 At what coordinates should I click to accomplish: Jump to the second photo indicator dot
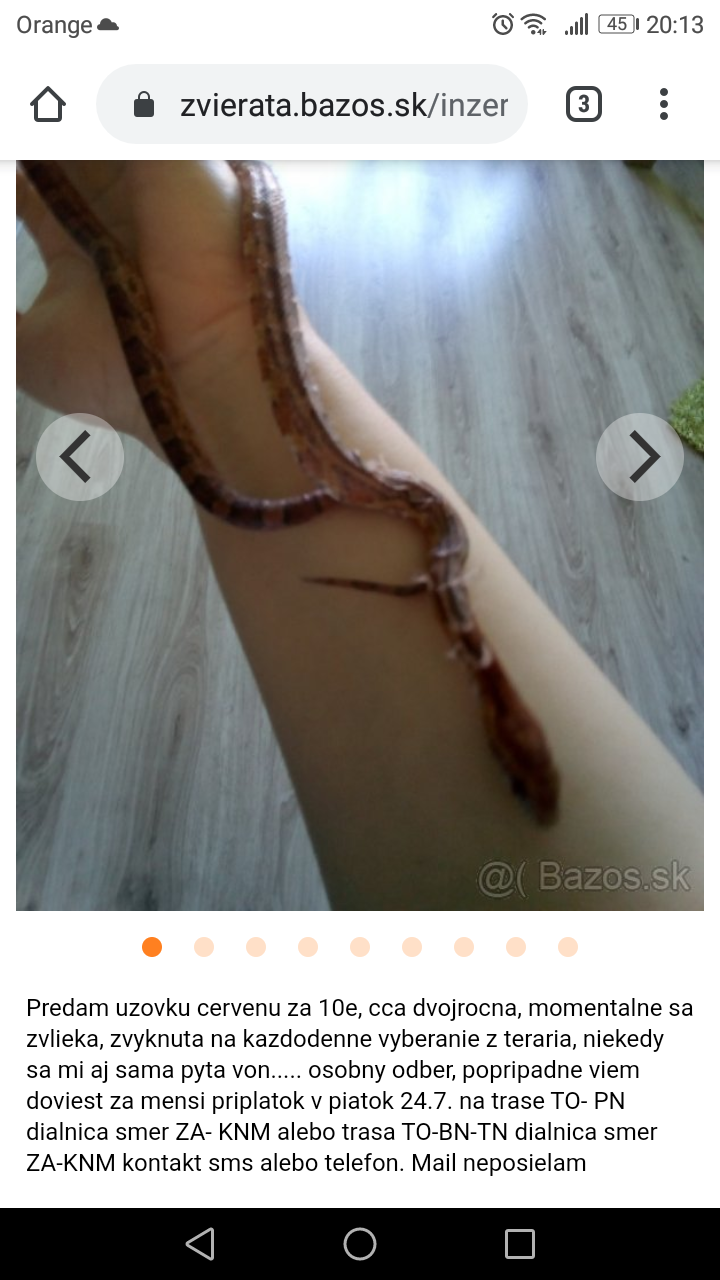pos(204,947)
